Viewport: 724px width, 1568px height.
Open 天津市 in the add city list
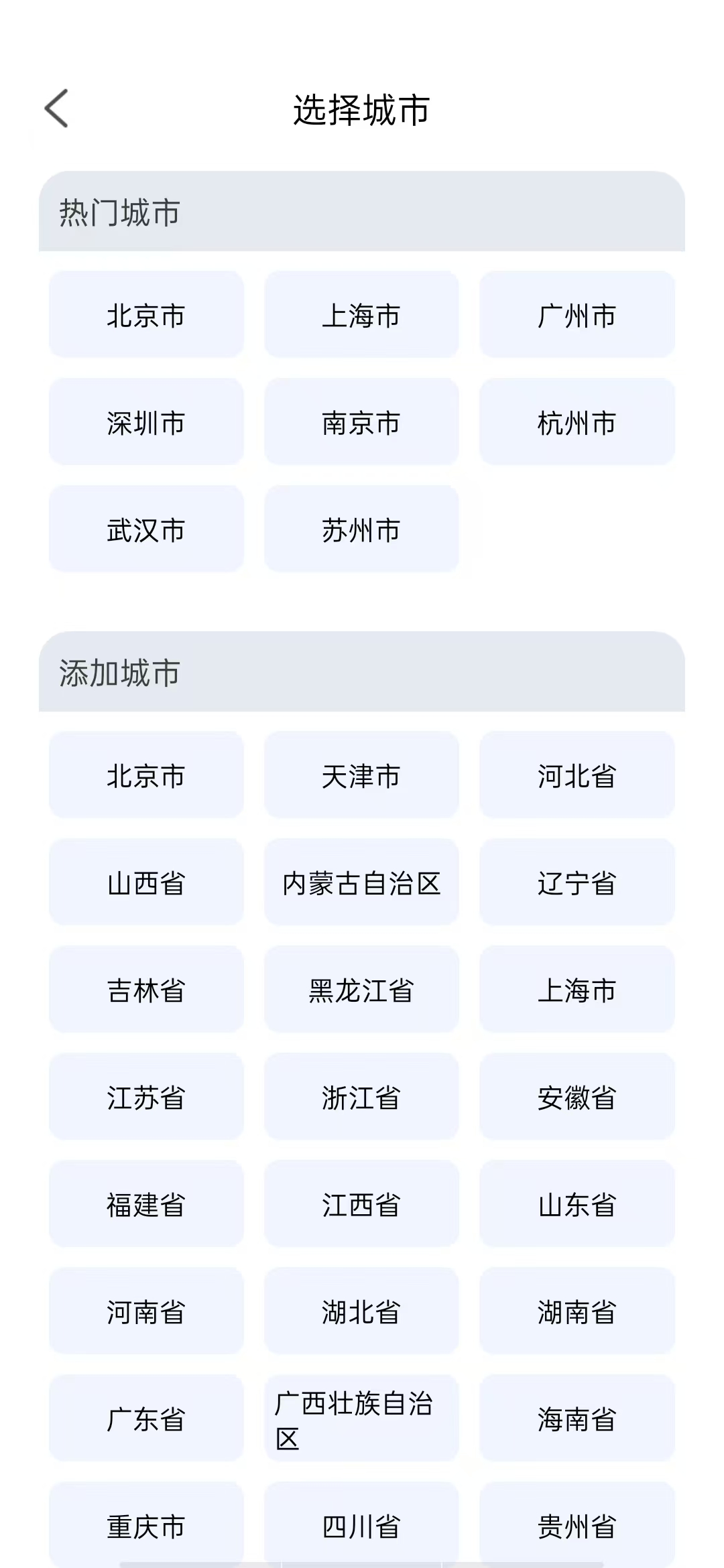[361, 775]
